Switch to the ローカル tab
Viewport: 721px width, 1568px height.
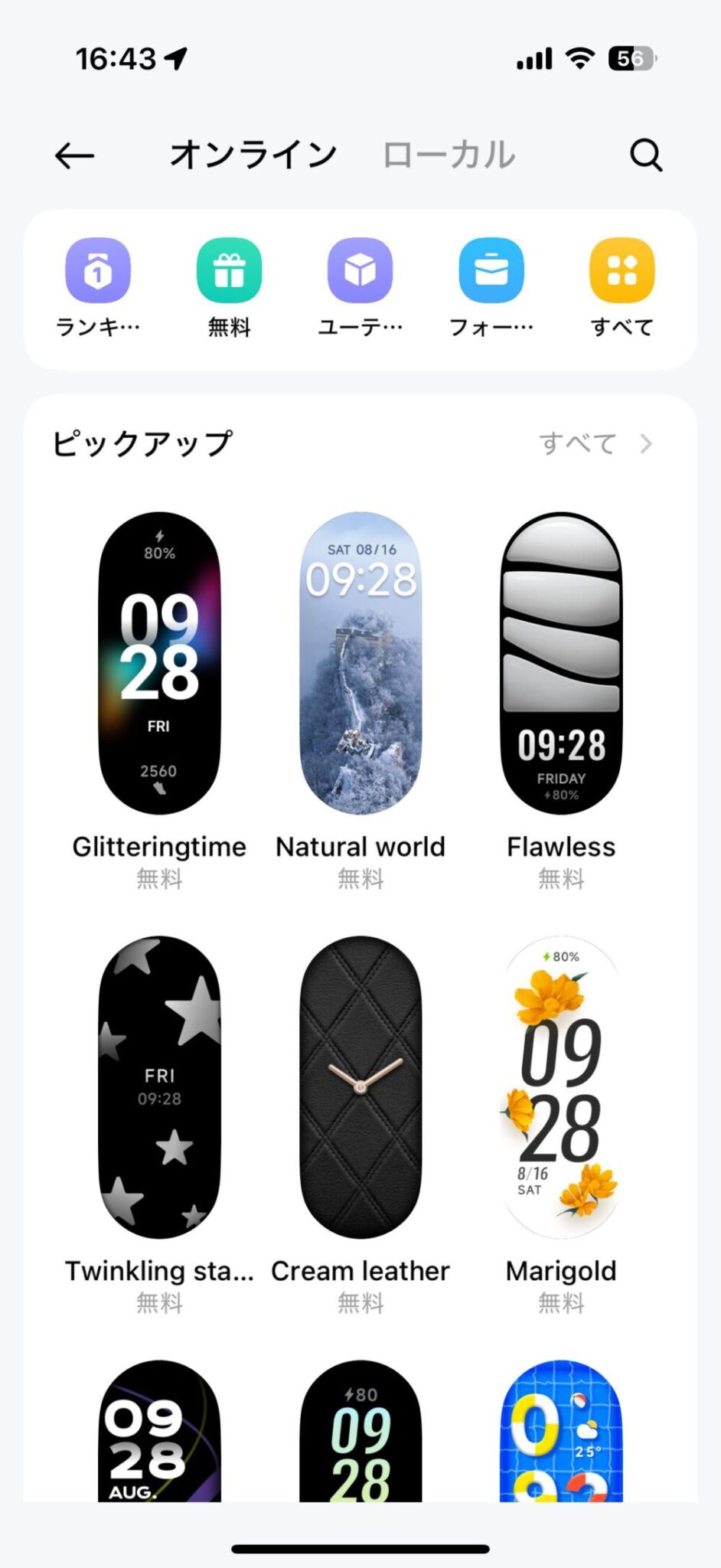coord(449,155)
